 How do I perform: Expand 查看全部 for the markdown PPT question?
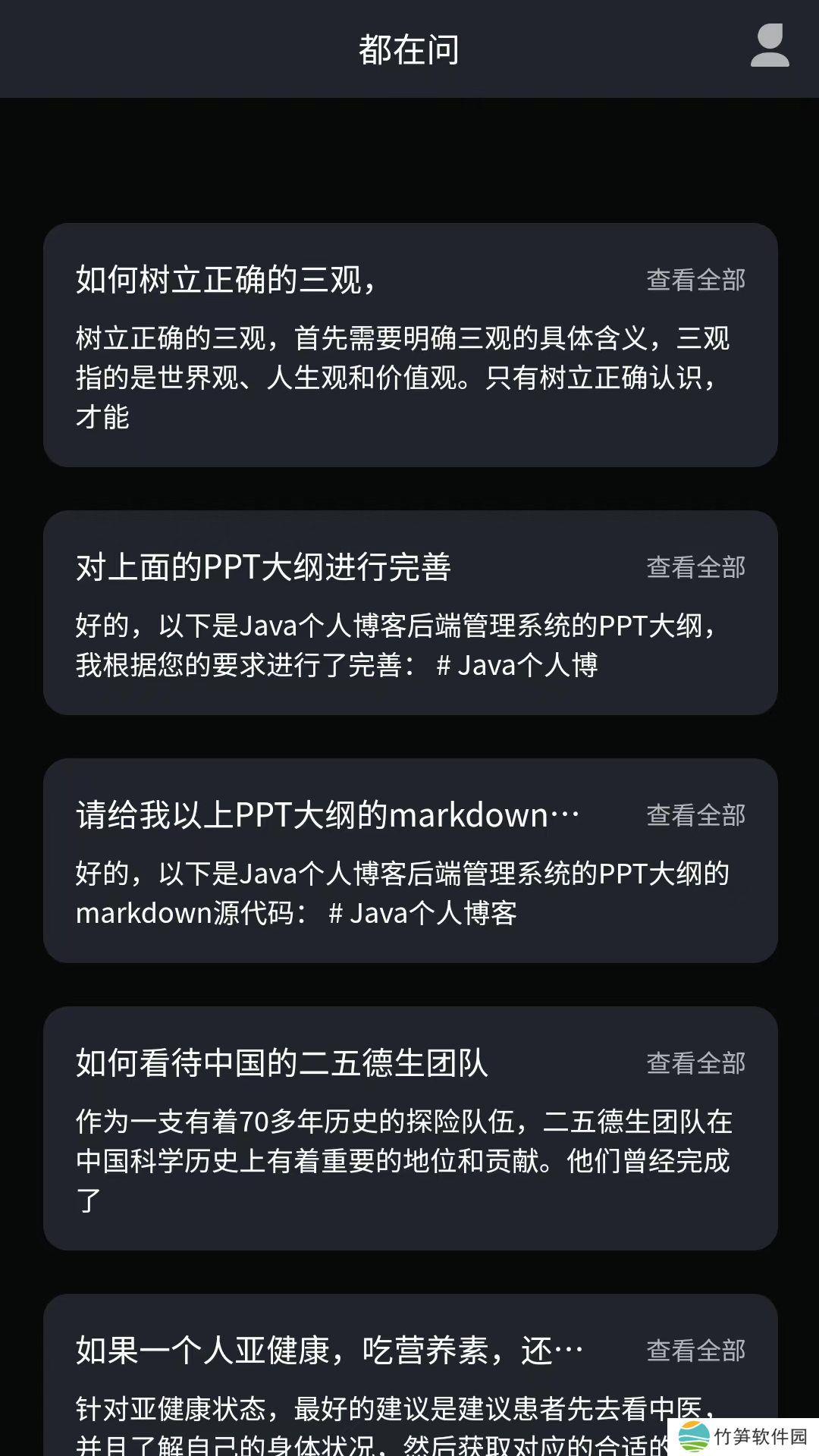(x=695, y=815)
